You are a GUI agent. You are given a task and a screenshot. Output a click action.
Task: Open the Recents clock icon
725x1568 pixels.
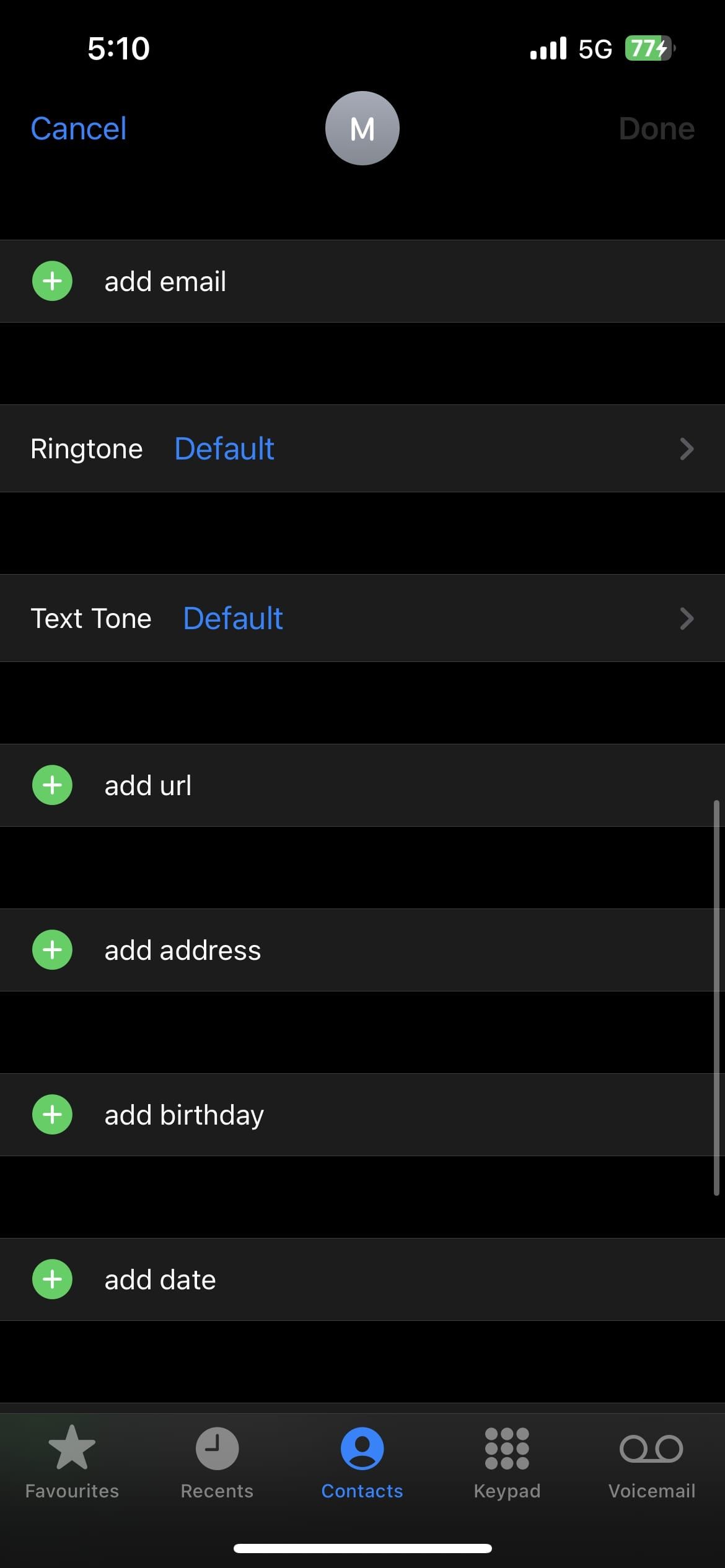[x=217, y=1449]
